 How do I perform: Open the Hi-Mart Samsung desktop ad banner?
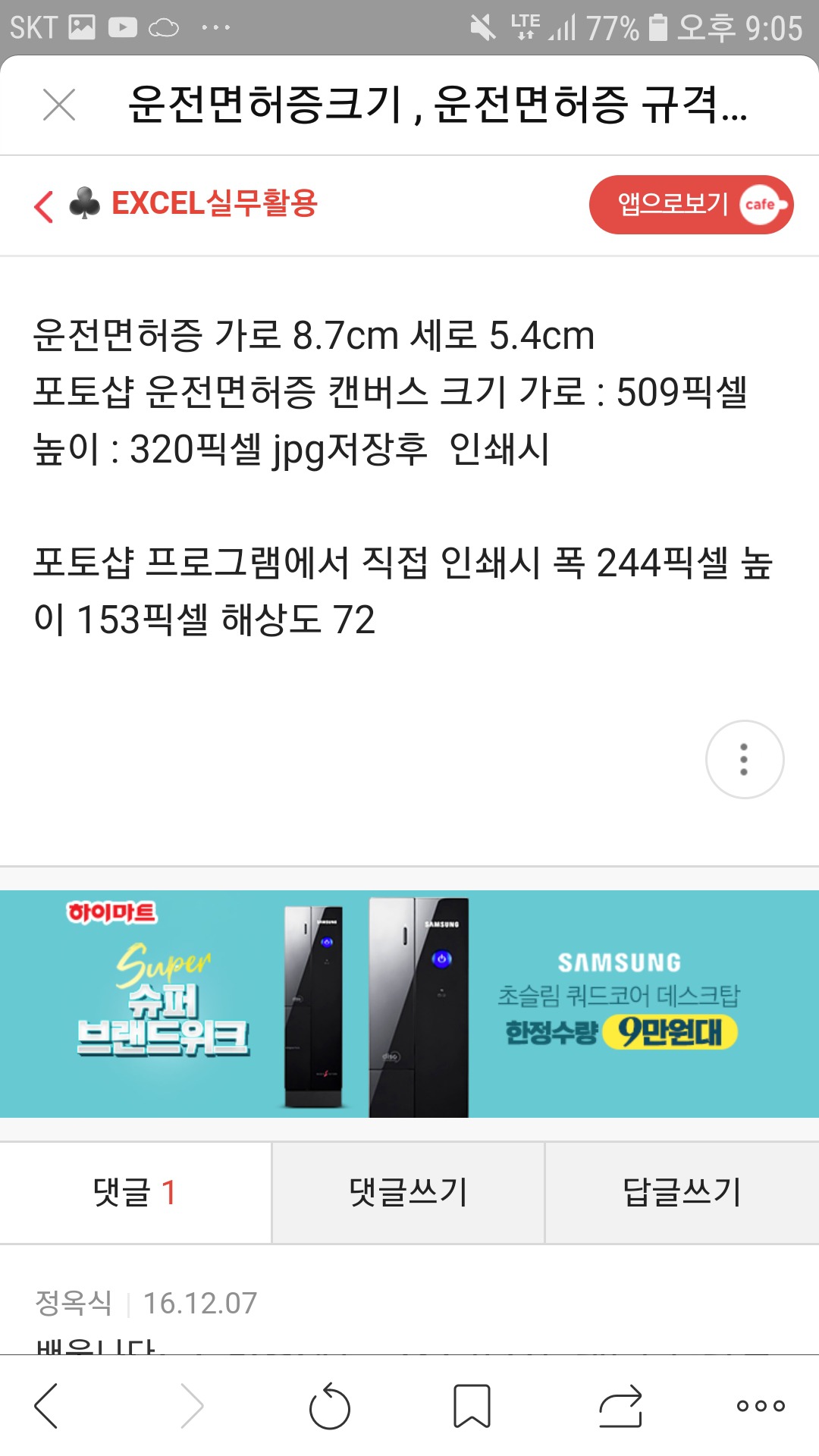point(409,1003)
